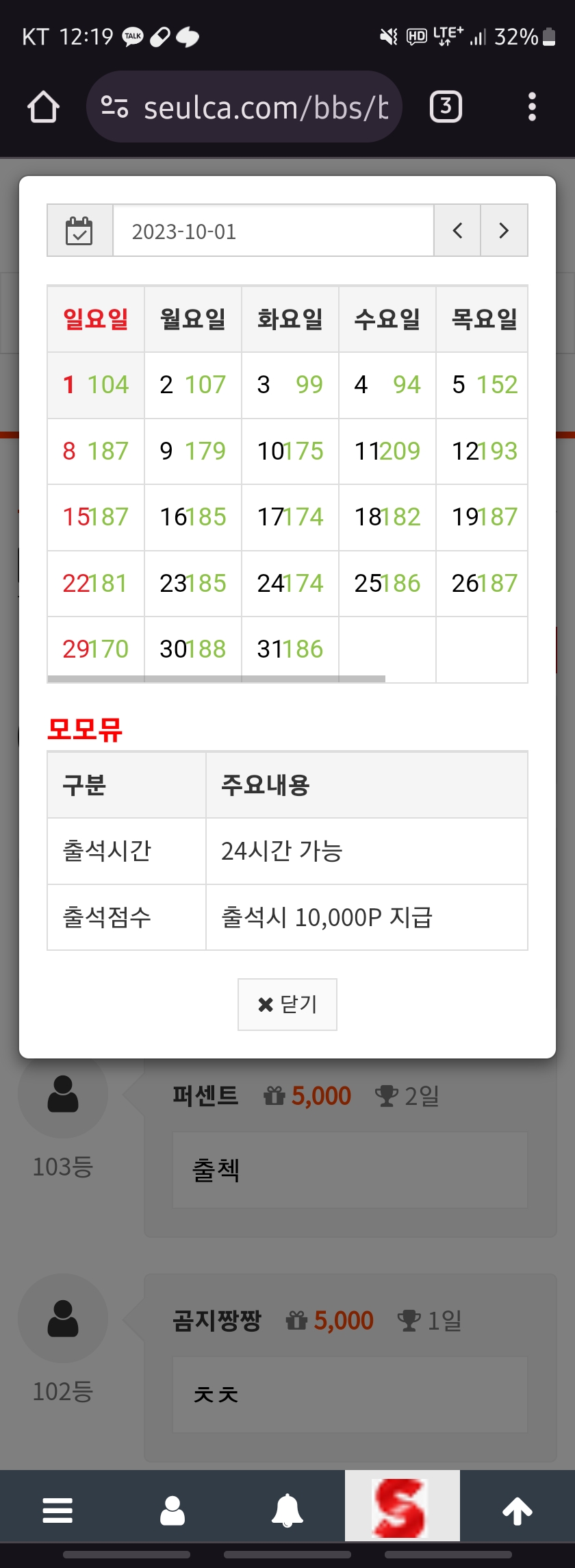Go to the previous month
Screen dimensions: 575x1568
click(457, 231)
